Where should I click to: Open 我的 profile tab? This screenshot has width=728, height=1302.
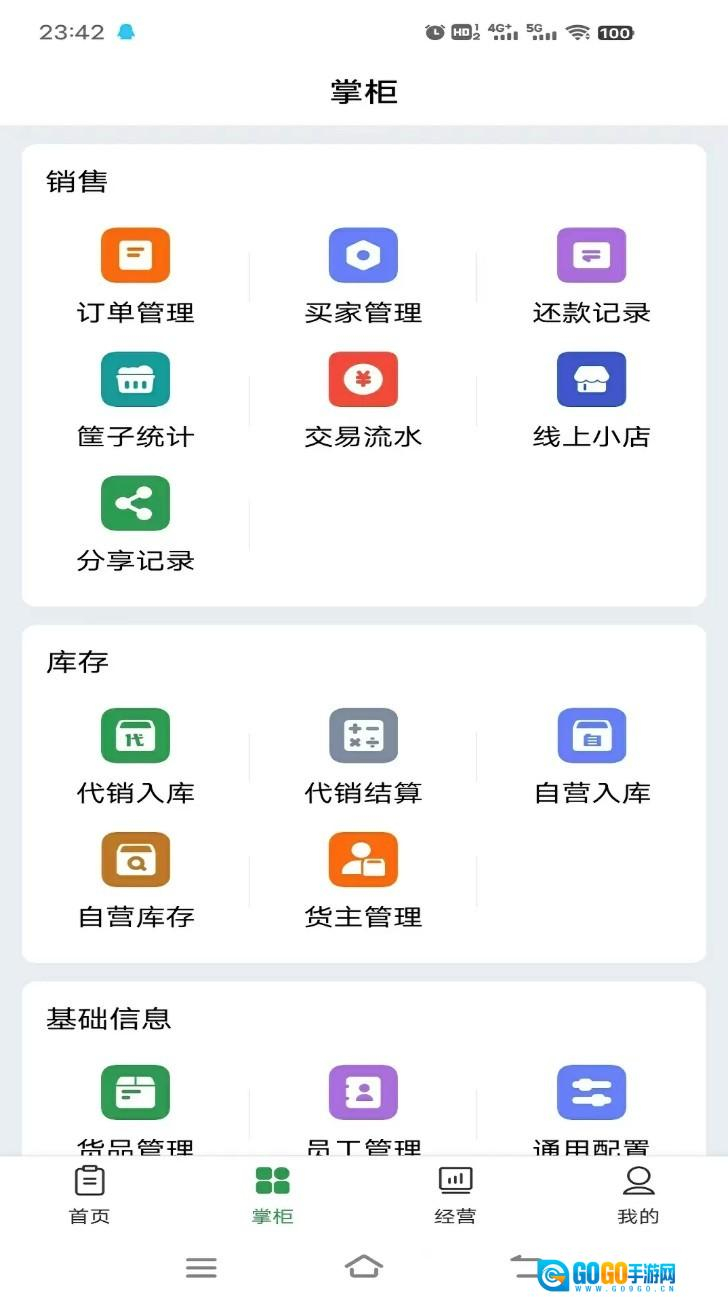[x=637, y=1195]
